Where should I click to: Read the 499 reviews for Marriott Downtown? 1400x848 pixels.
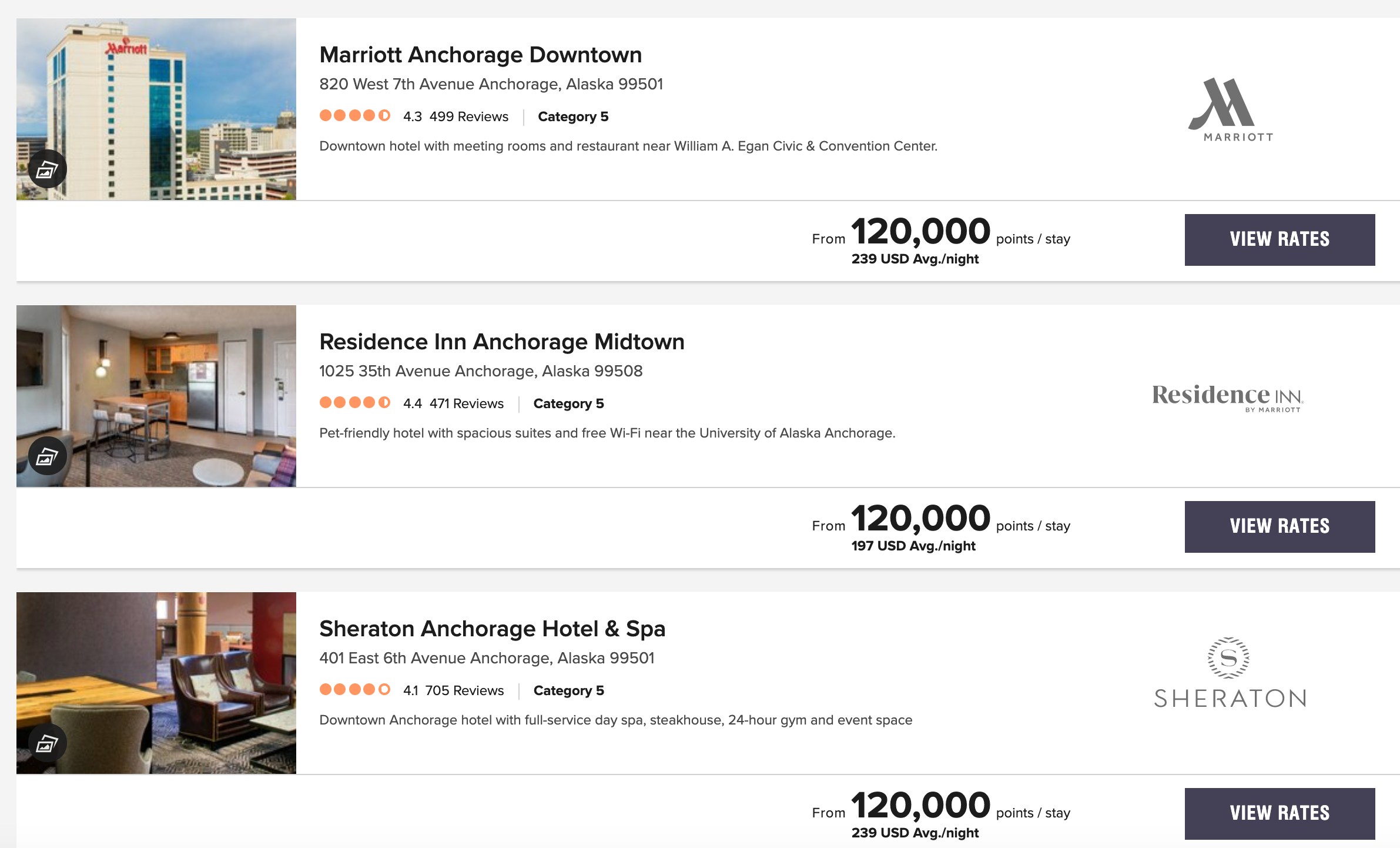click(468, 116)
